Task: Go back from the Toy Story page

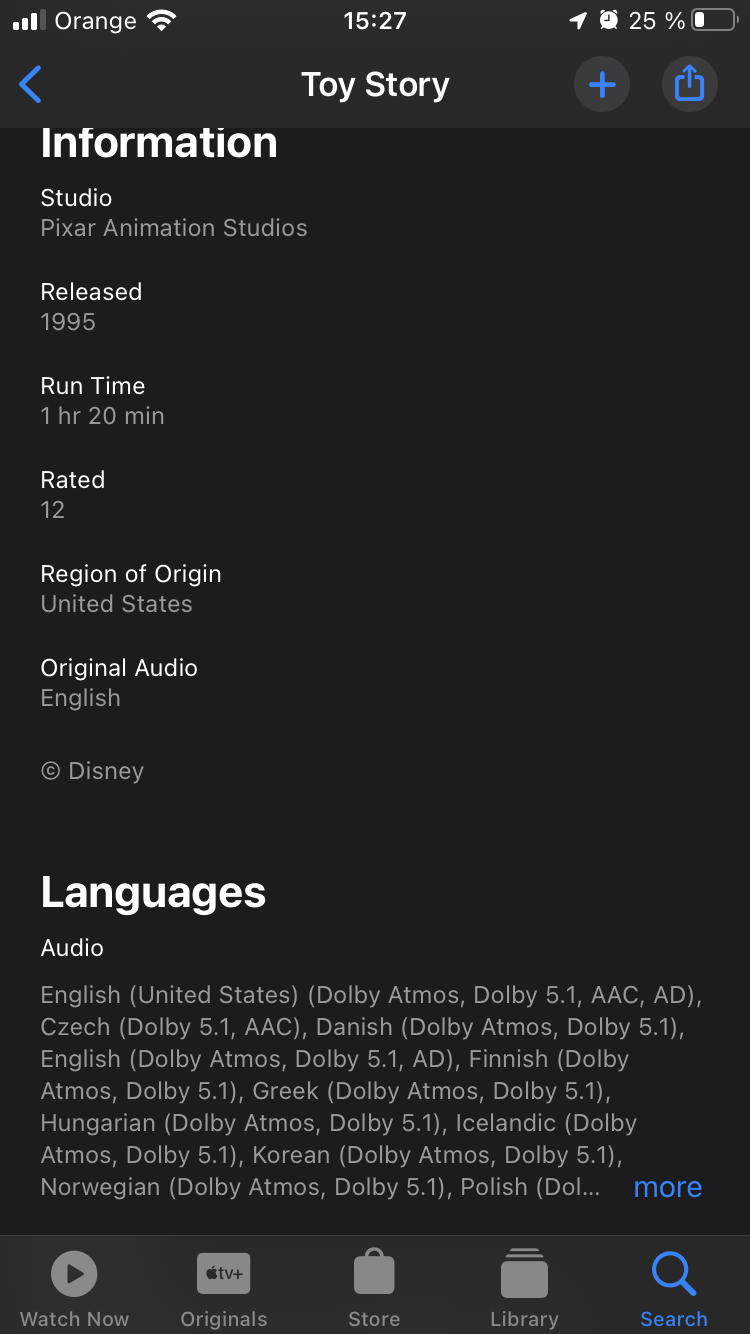Action: coord(32,85)
